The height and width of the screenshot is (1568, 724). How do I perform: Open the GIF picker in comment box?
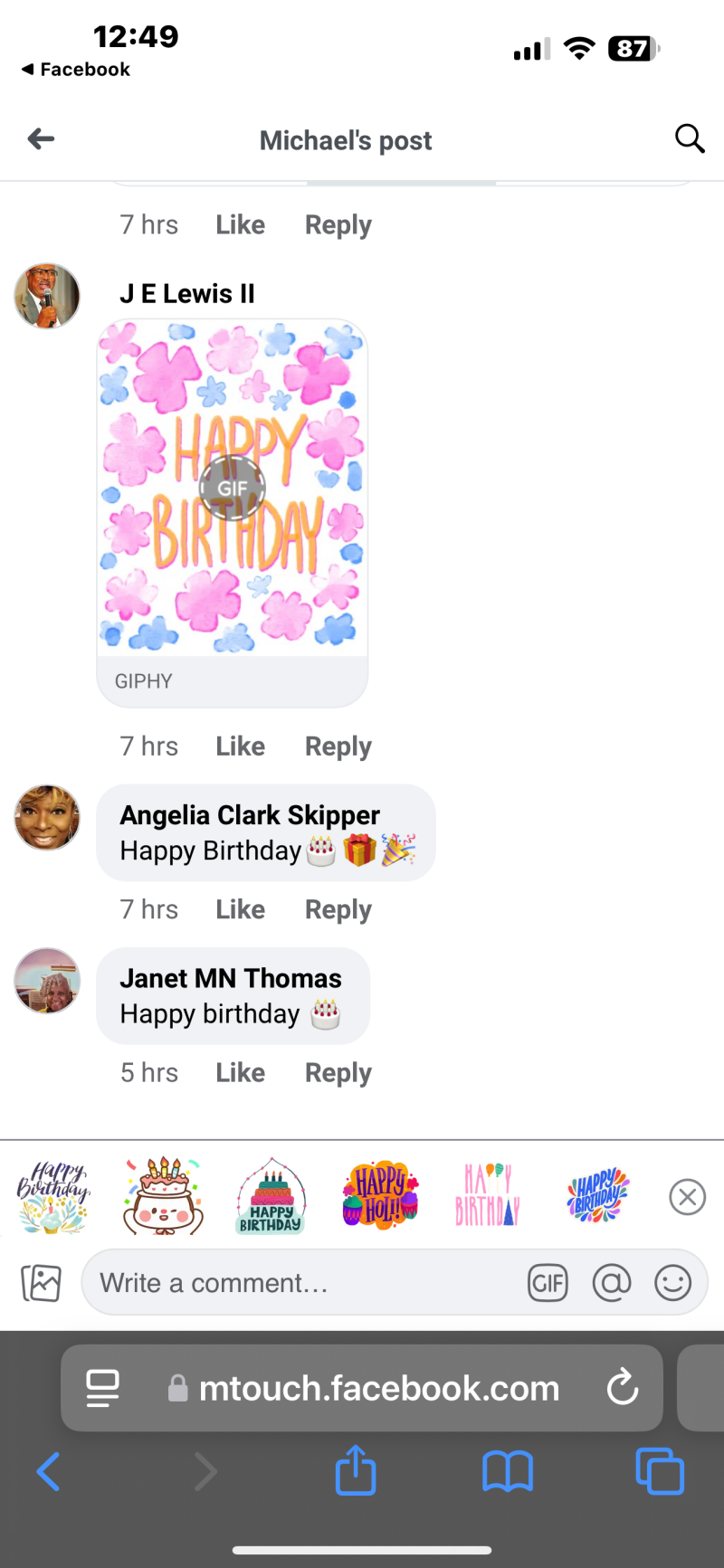[548, 1283]
